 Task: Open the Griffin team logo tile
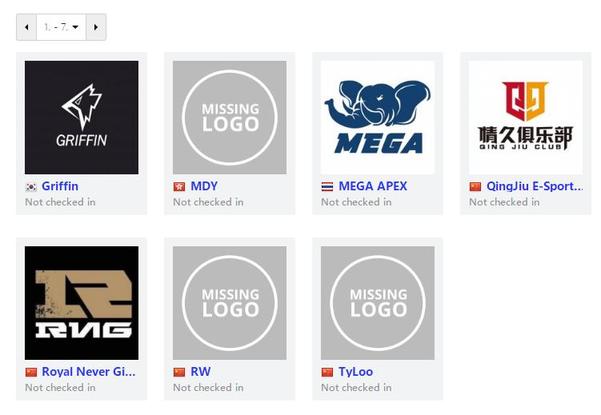(x=82, y=117)
